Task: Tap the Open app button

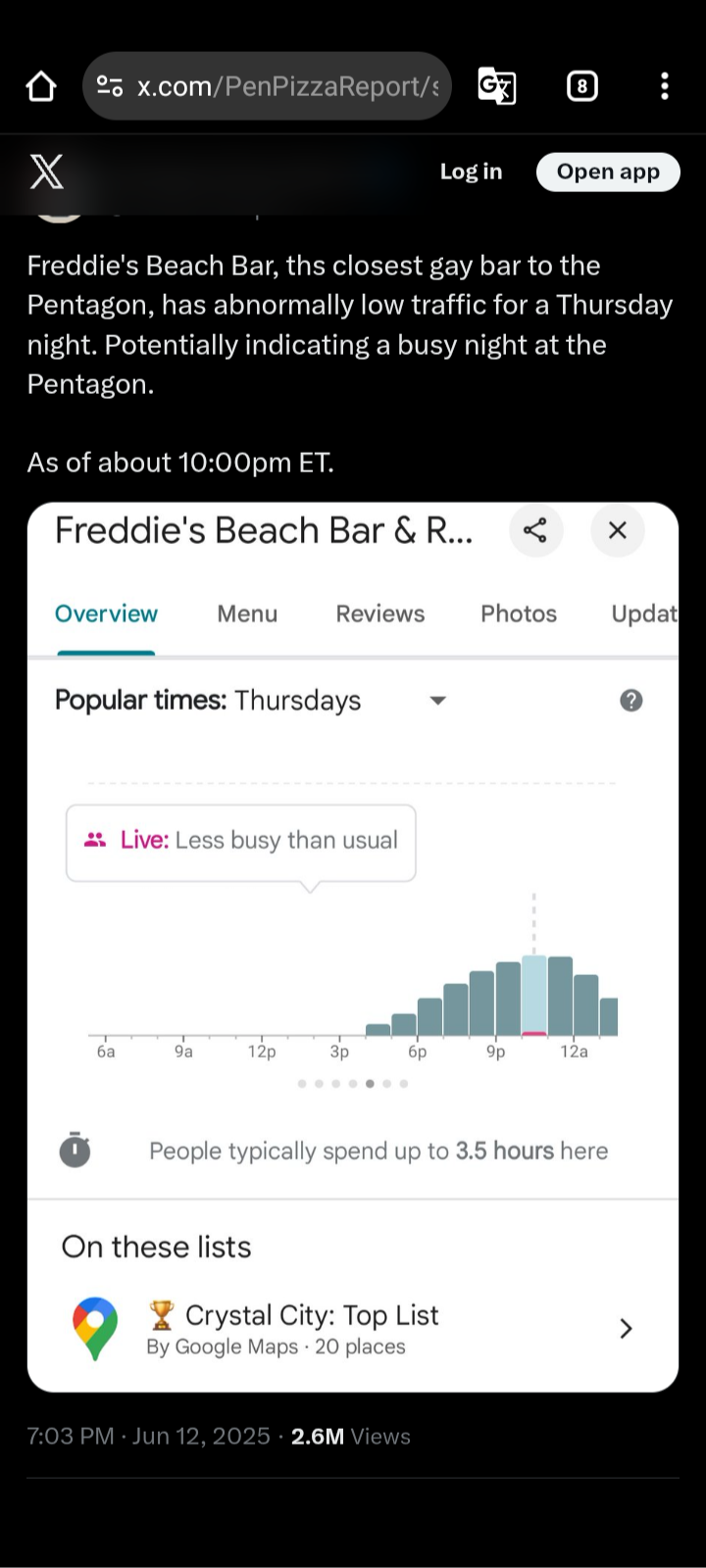Action: click(x=608, y=171)
